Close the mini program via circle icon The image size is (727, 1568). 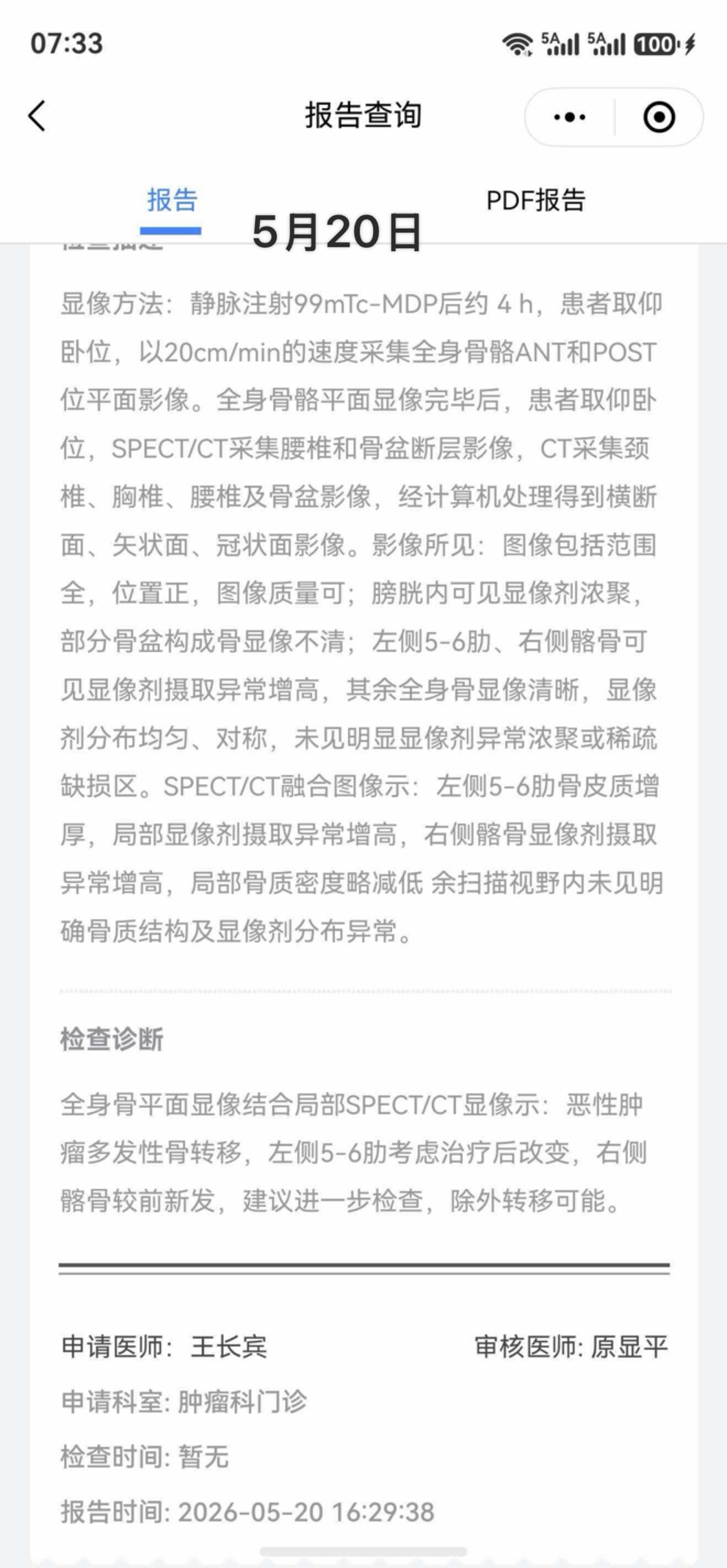tap(659, 117)
